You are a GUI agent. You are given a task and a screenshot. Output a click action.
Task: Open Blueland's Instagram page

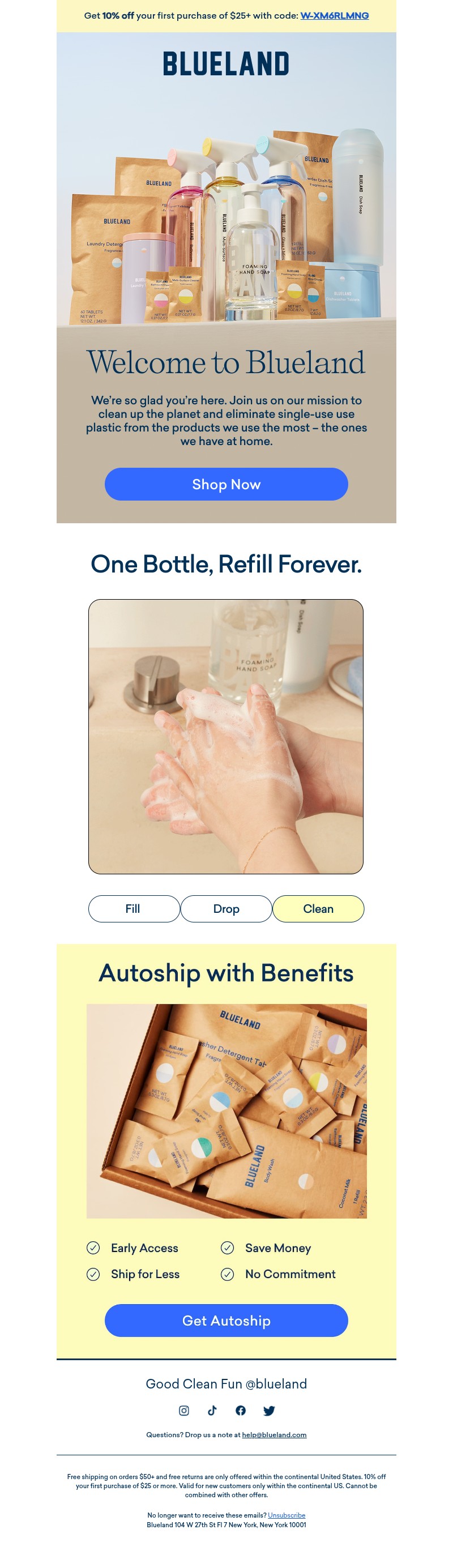tap(184, 1411)
